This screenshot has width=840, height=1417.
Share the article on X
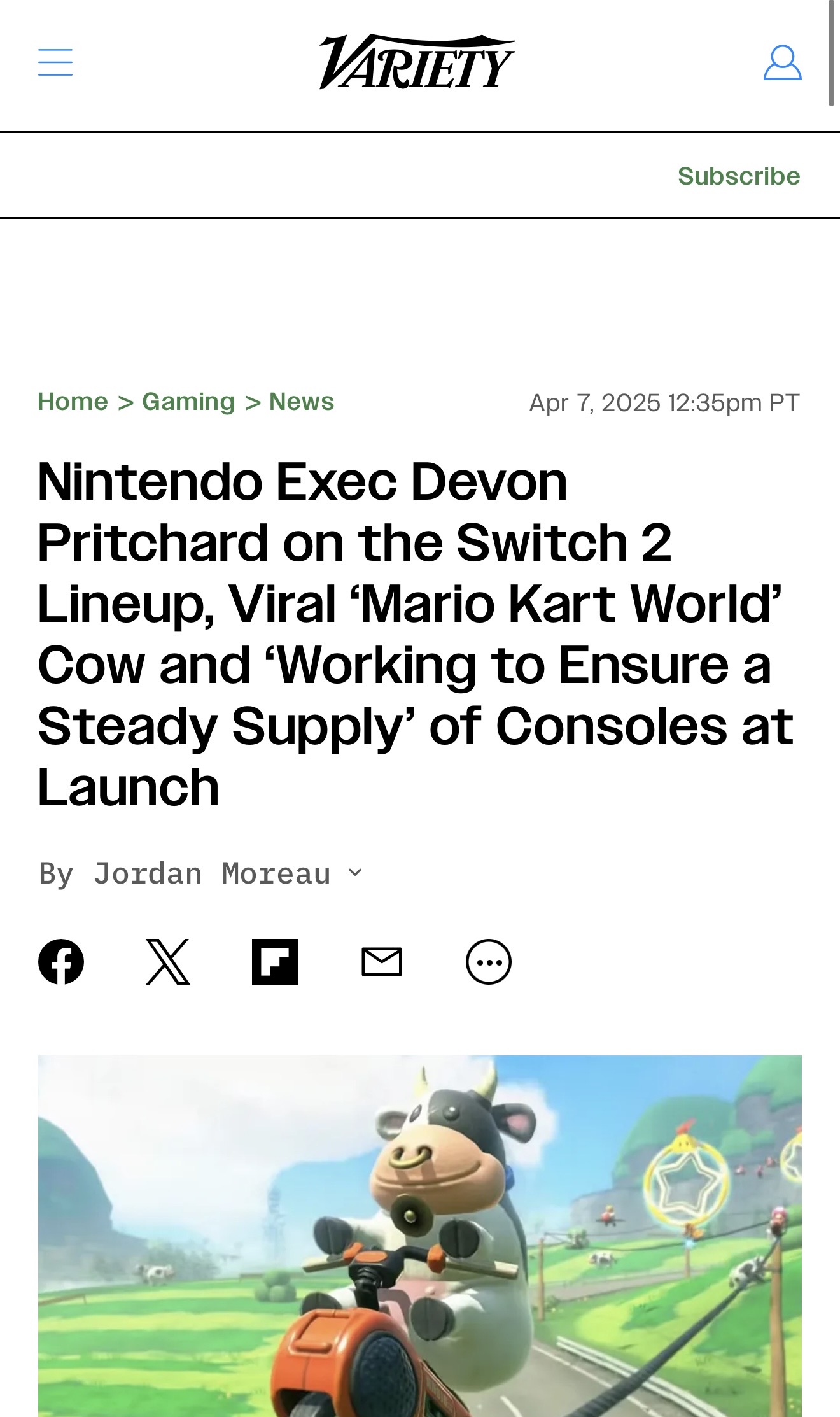coord(168,961)
